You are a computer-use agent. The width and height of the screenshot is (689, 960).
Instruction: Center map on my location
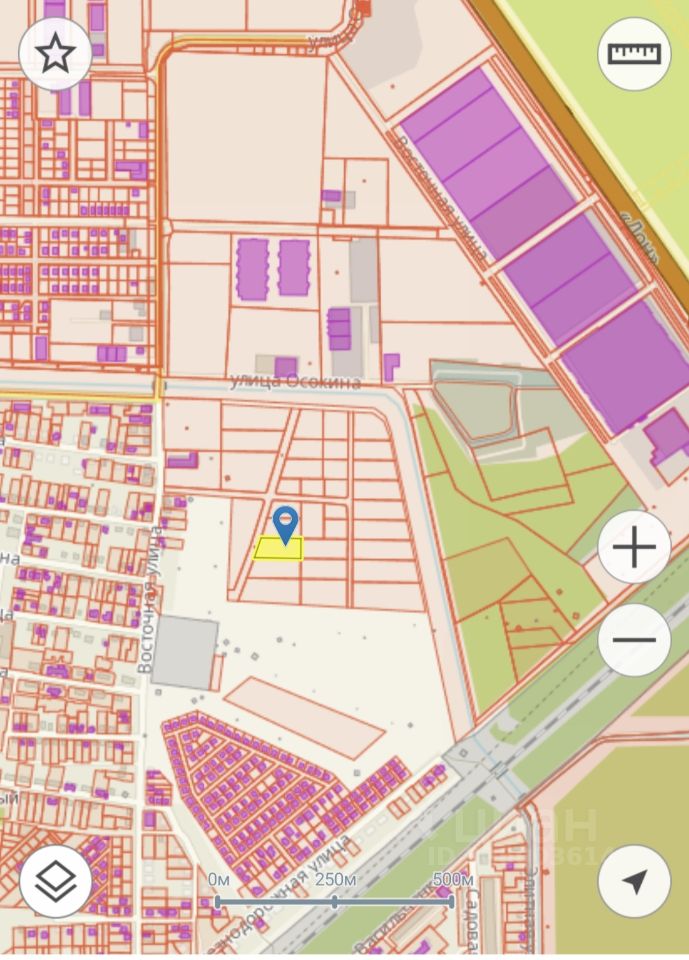click(634, 880)
